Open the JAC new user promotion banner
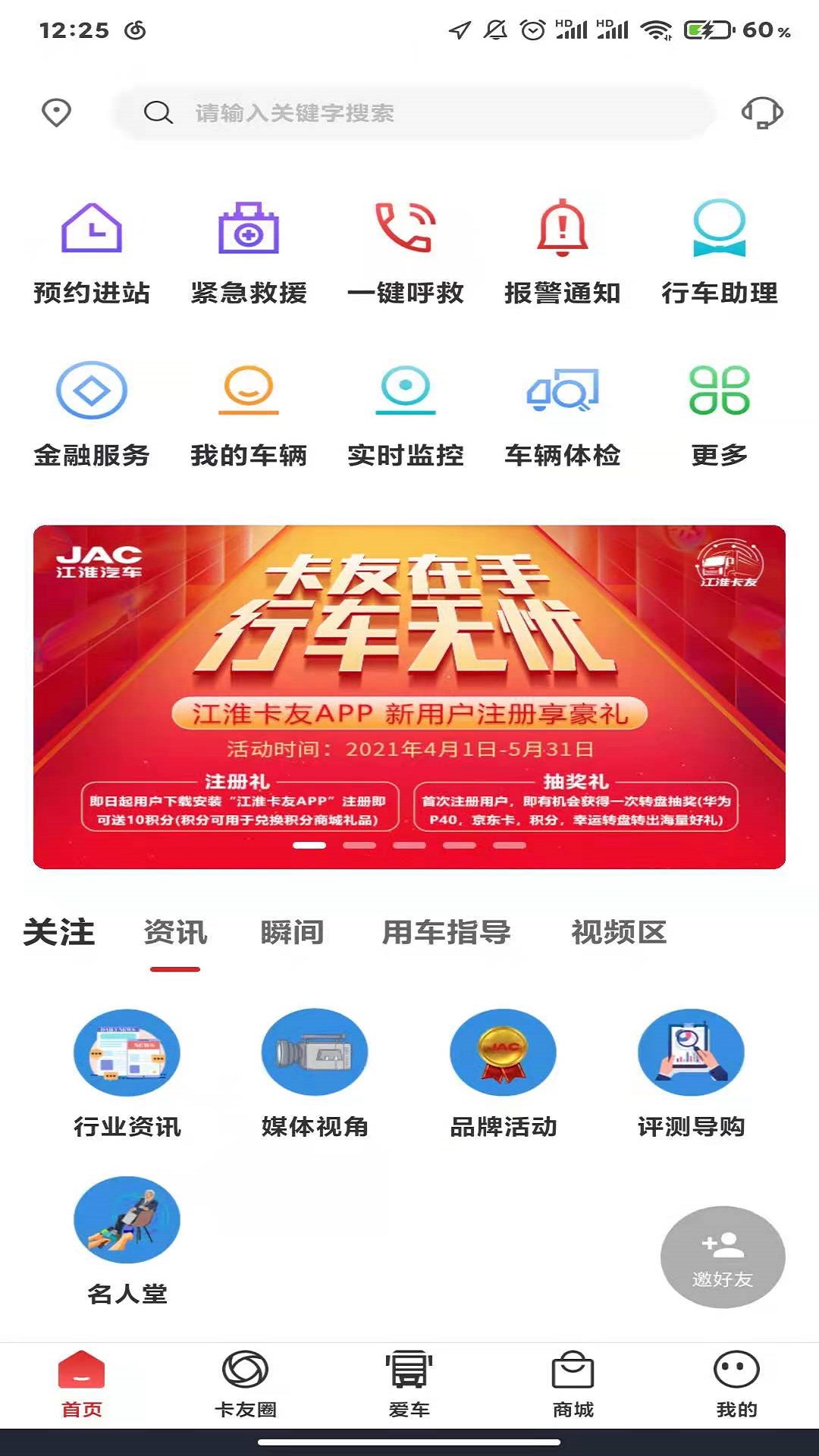This screenshot has height=1456, width=819. [409, 697]
